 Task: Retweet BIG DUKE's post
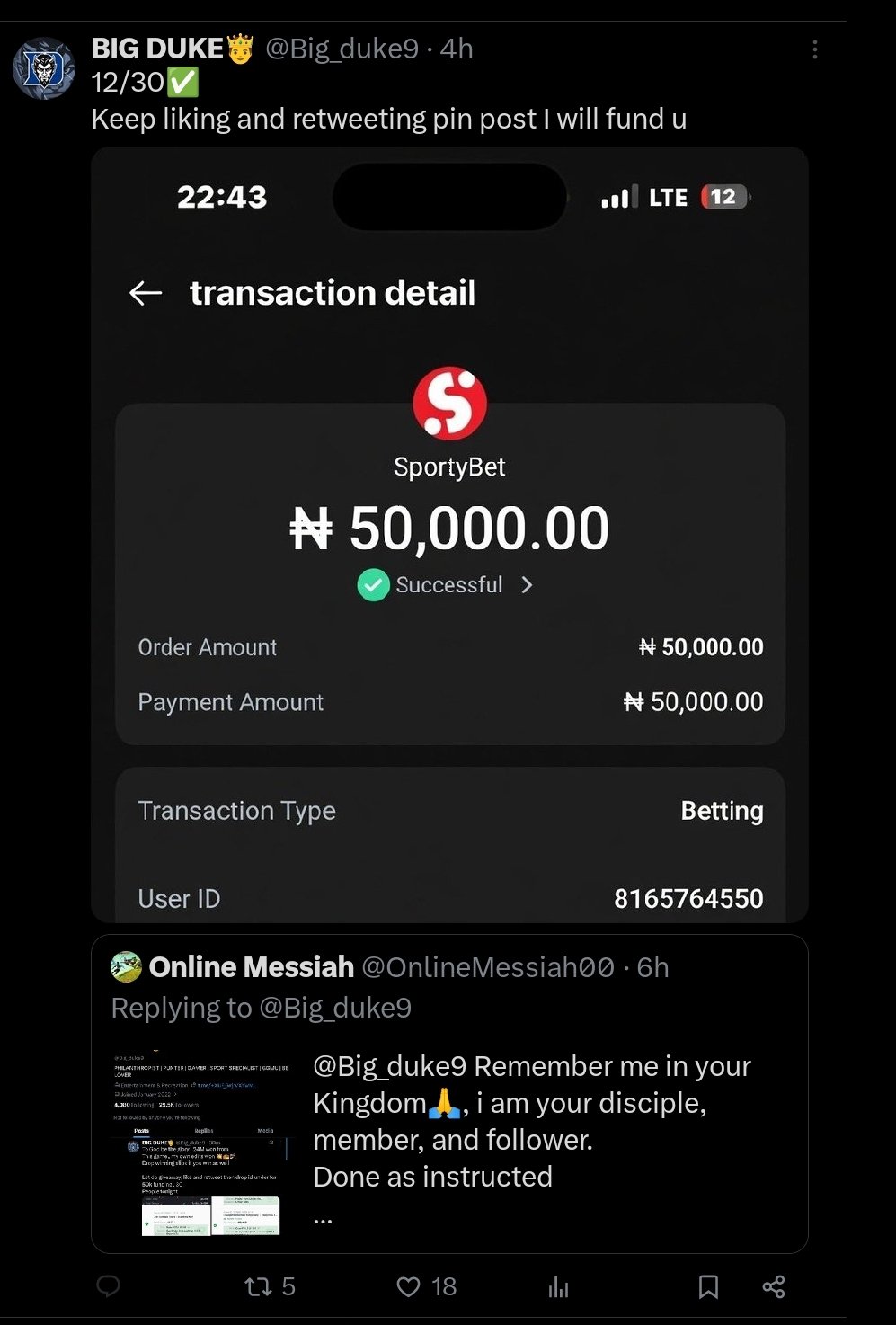pyautogui.click(x=260, y=1286)
